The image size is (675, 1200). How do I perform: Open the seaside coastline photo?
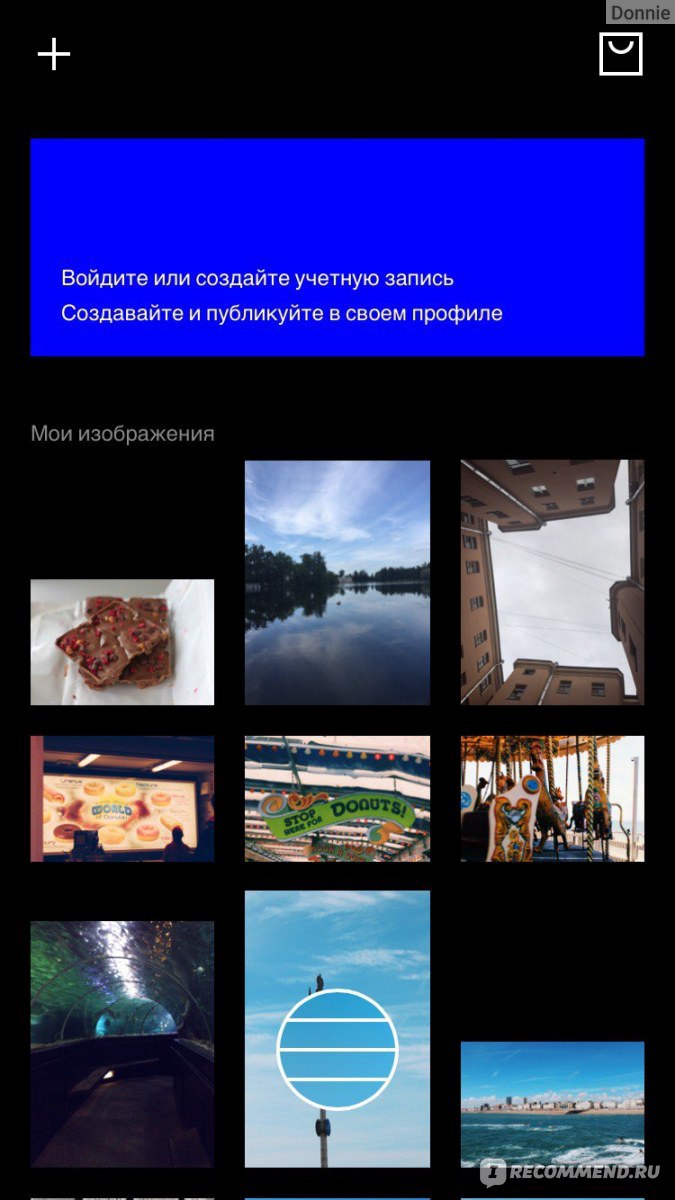point(552,1104)
